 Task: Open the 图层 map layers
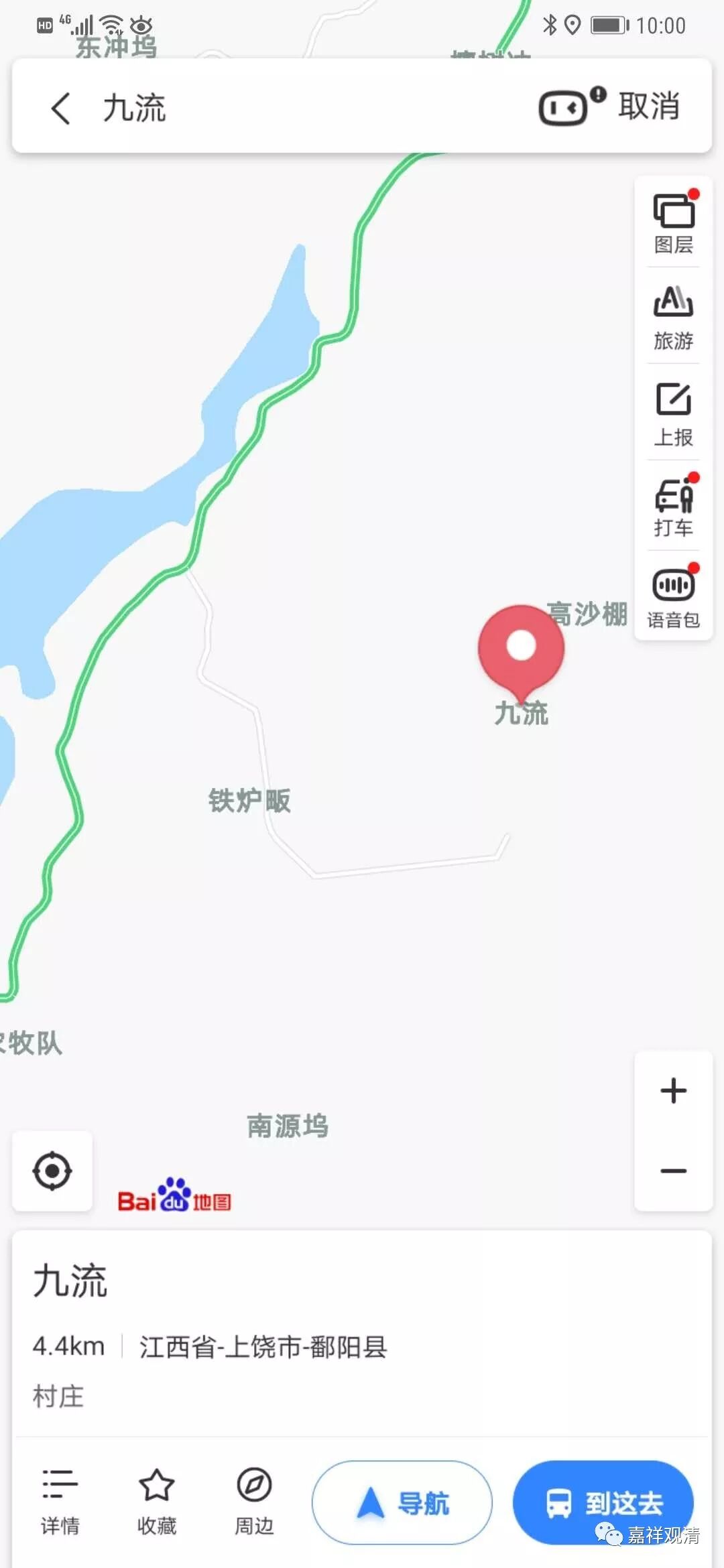point(673,223)
